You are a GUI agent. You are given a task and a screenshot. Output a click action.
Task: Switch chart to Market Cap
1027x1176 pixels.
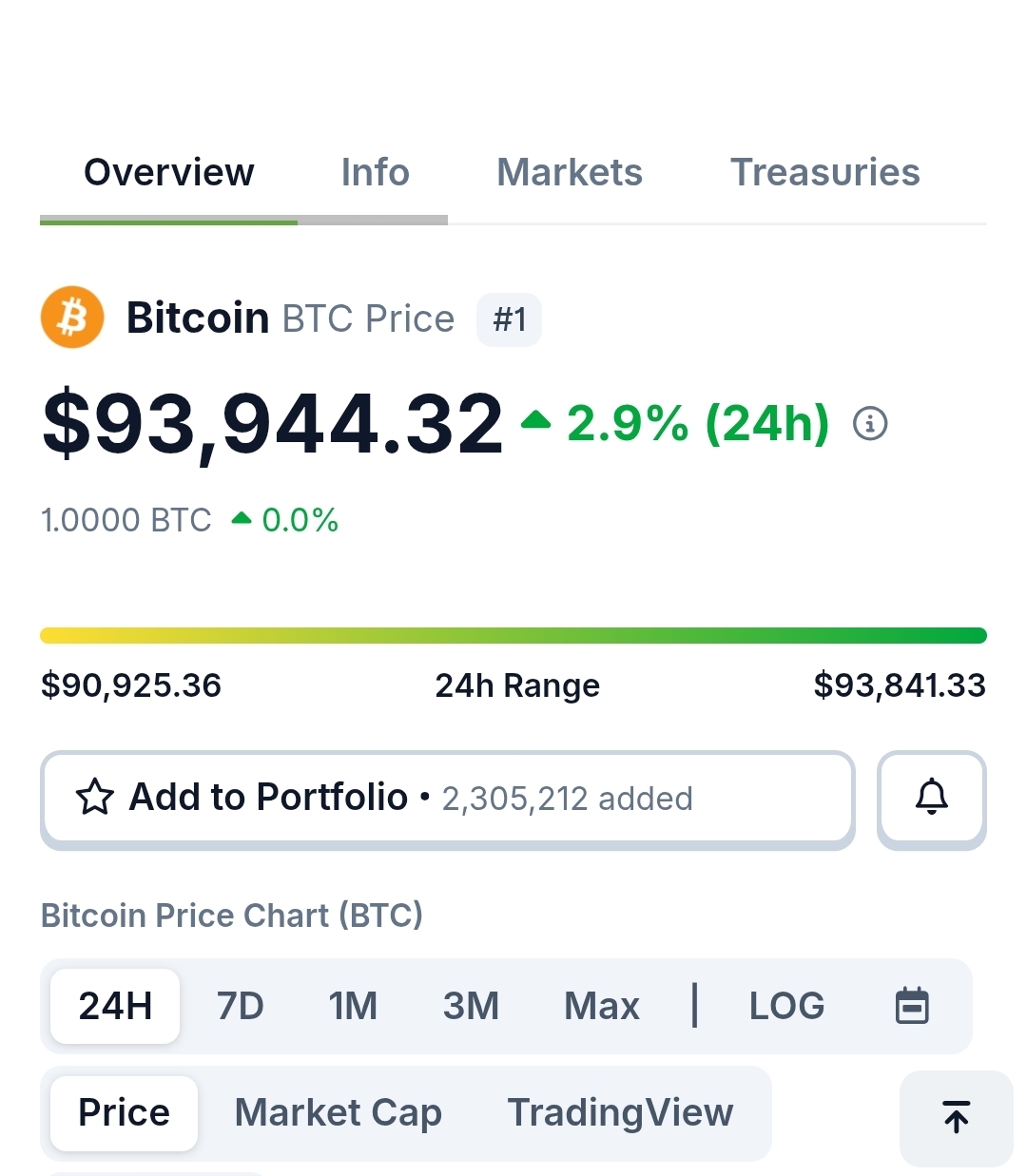coord(338,1112)
